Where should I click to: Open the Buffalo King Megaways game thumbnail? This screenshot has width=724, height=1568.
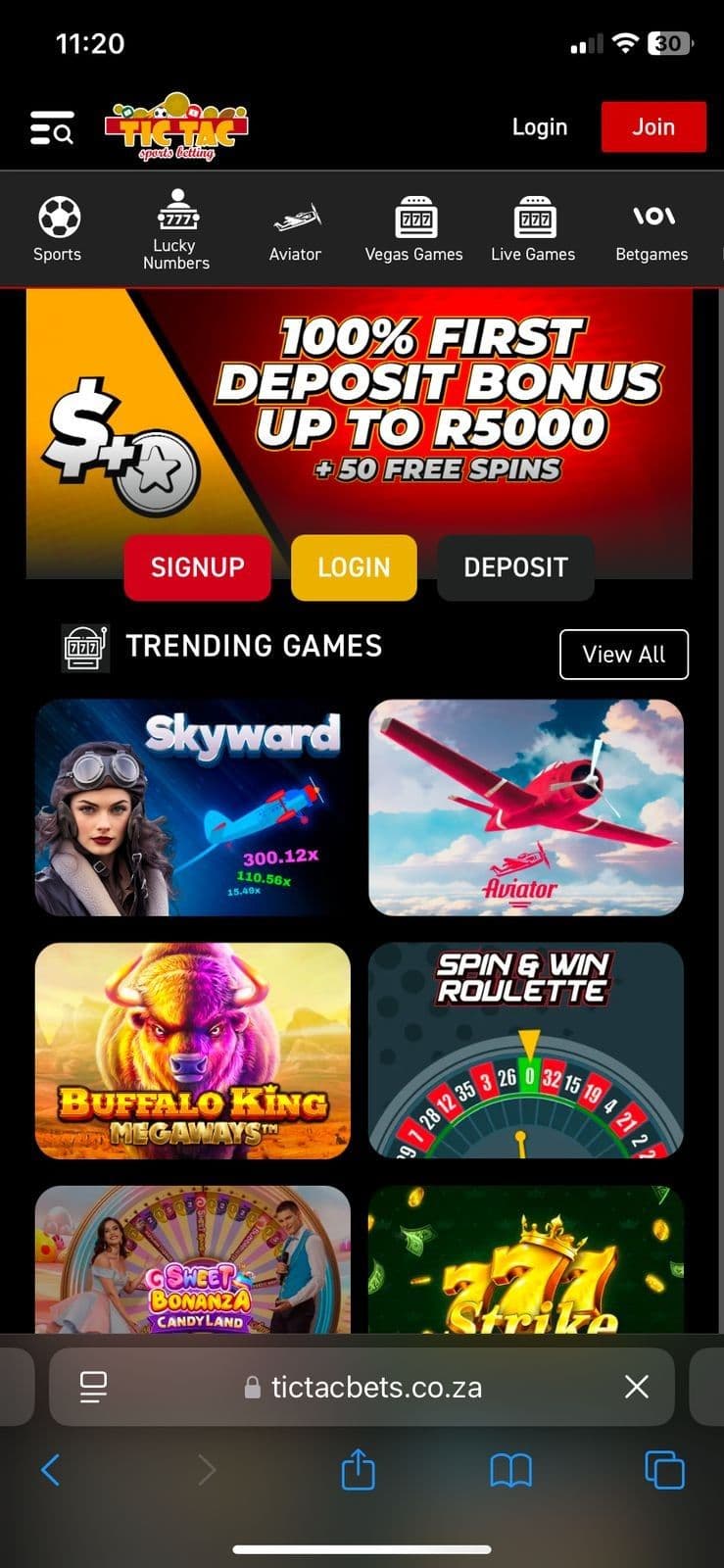coord(192,1051)
